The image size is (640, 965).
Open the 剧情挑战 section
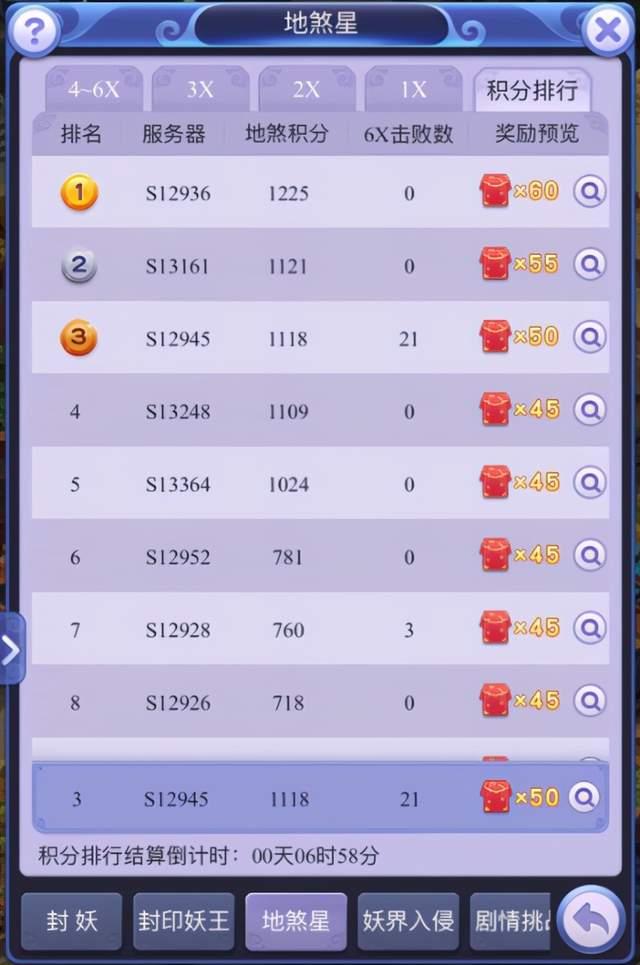click(510, 921)
